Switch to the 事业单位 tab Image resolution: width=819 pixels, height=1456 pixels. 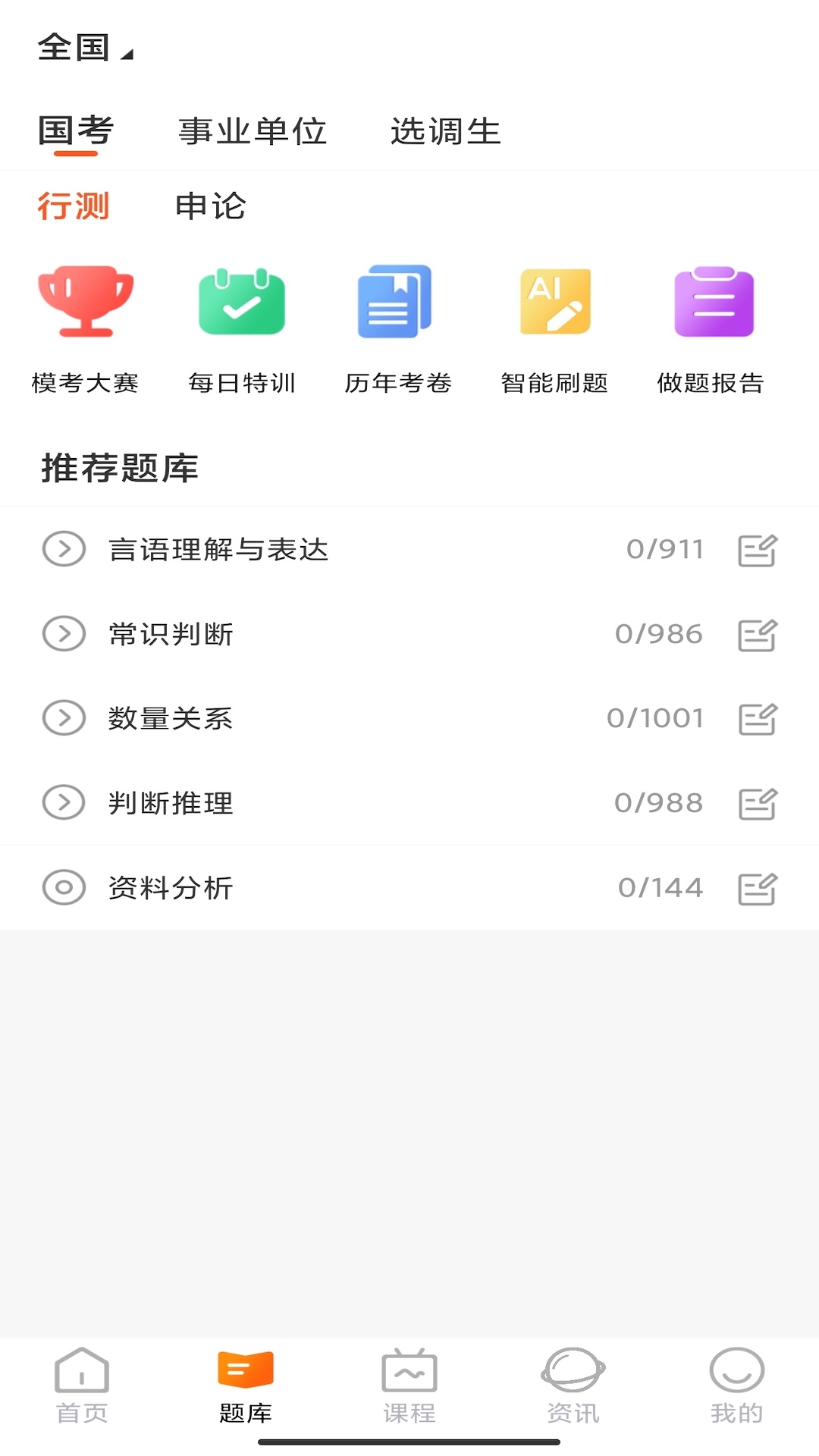click(x=253, y=131)
